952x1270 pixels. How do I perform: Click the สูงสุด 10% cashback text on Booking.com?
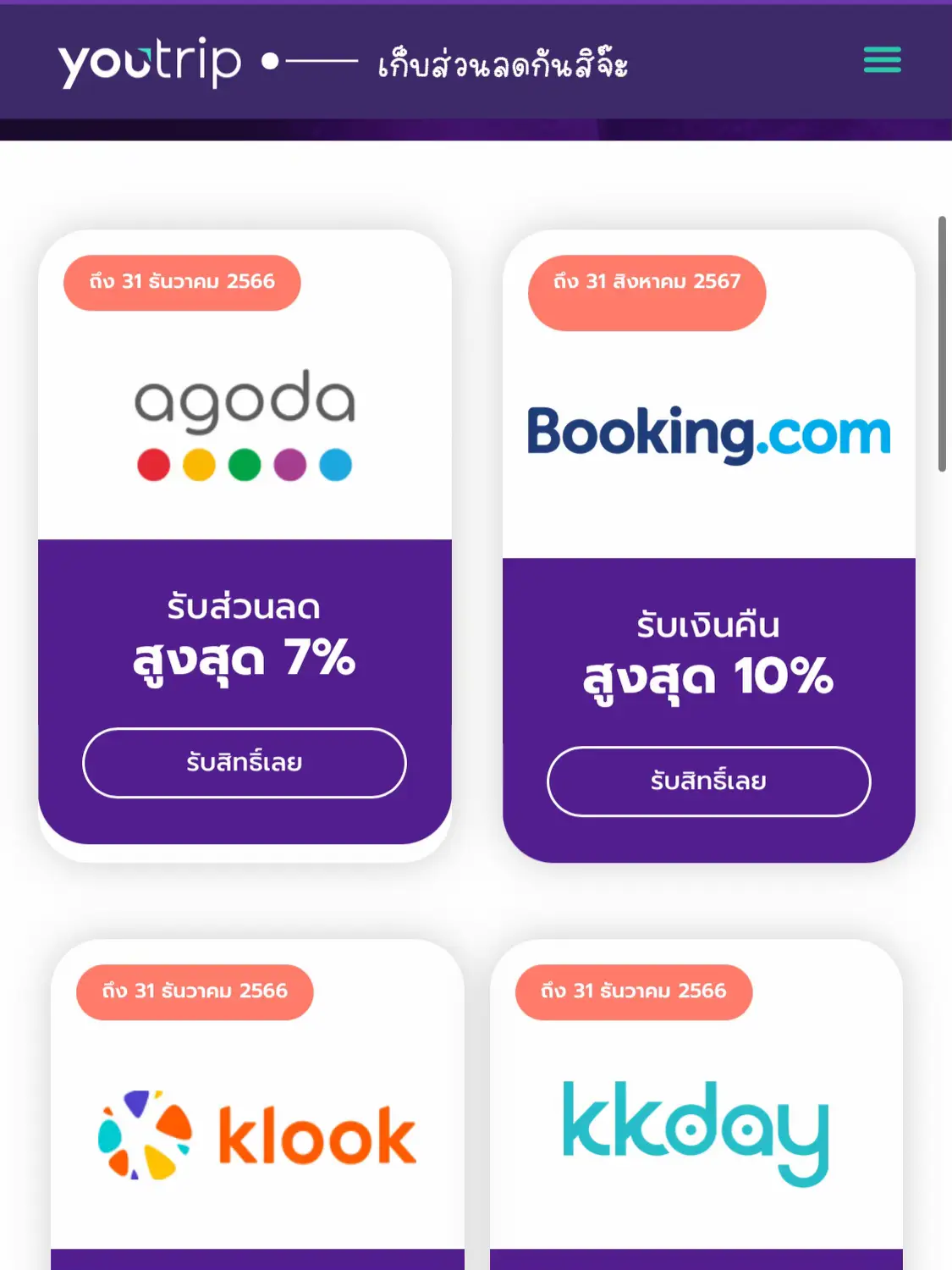(708, 677)
